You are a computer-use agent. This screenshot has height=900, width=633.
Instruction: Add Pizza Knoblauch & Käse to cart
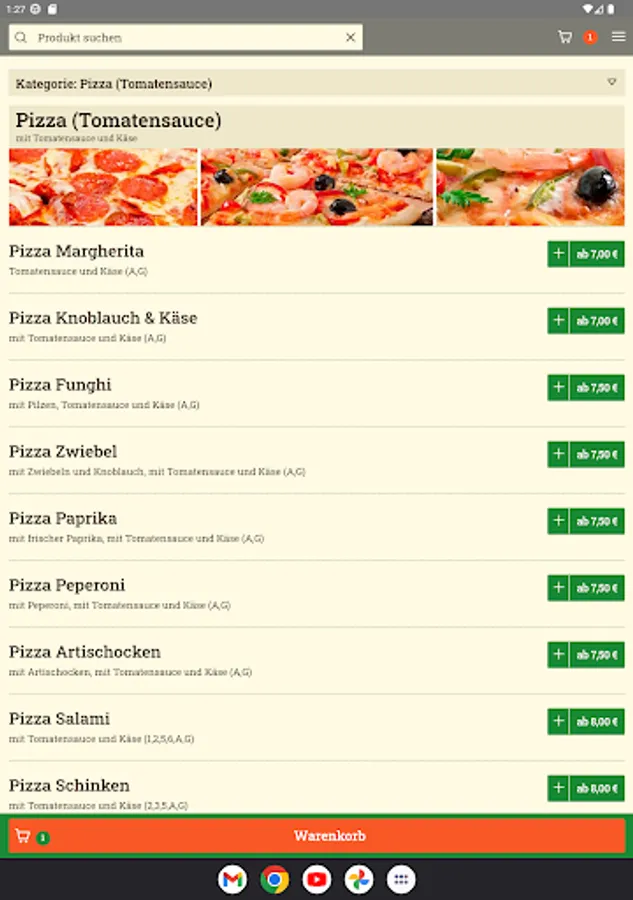point(558,321)
